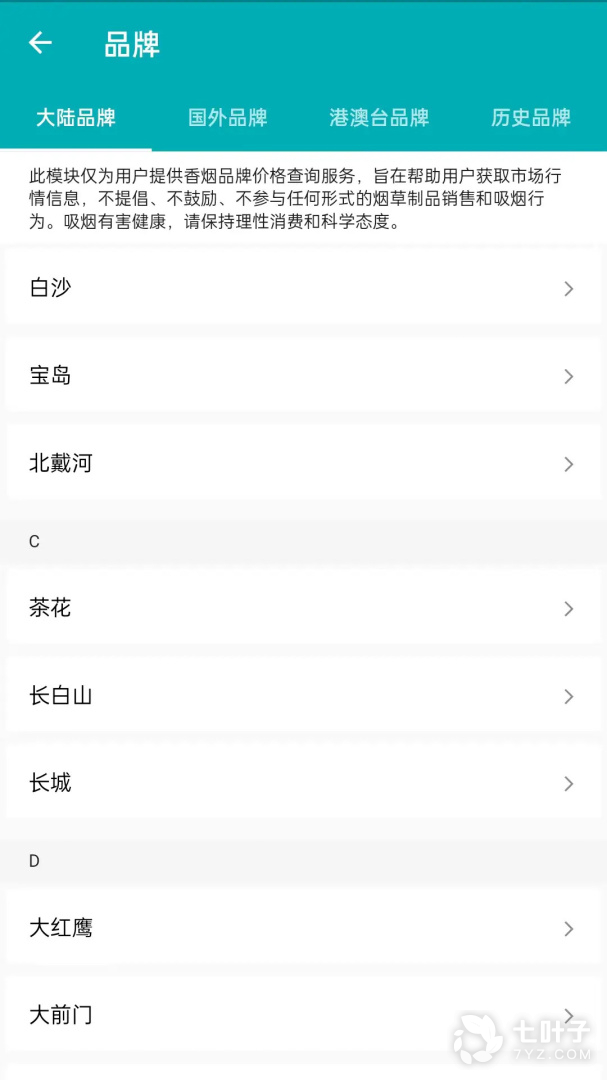Go back using the top arrow
The image size is (607, 1080).
[40, 43]
